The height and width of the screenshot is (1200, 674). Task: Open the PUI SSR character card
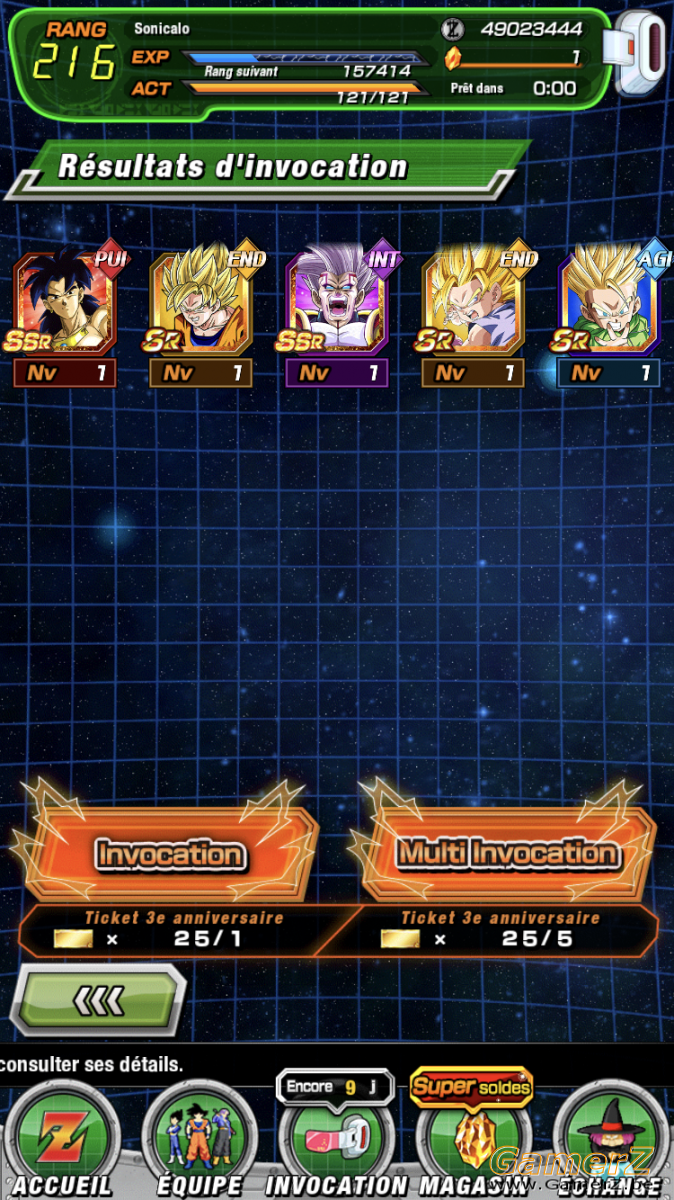click(65, 304)
